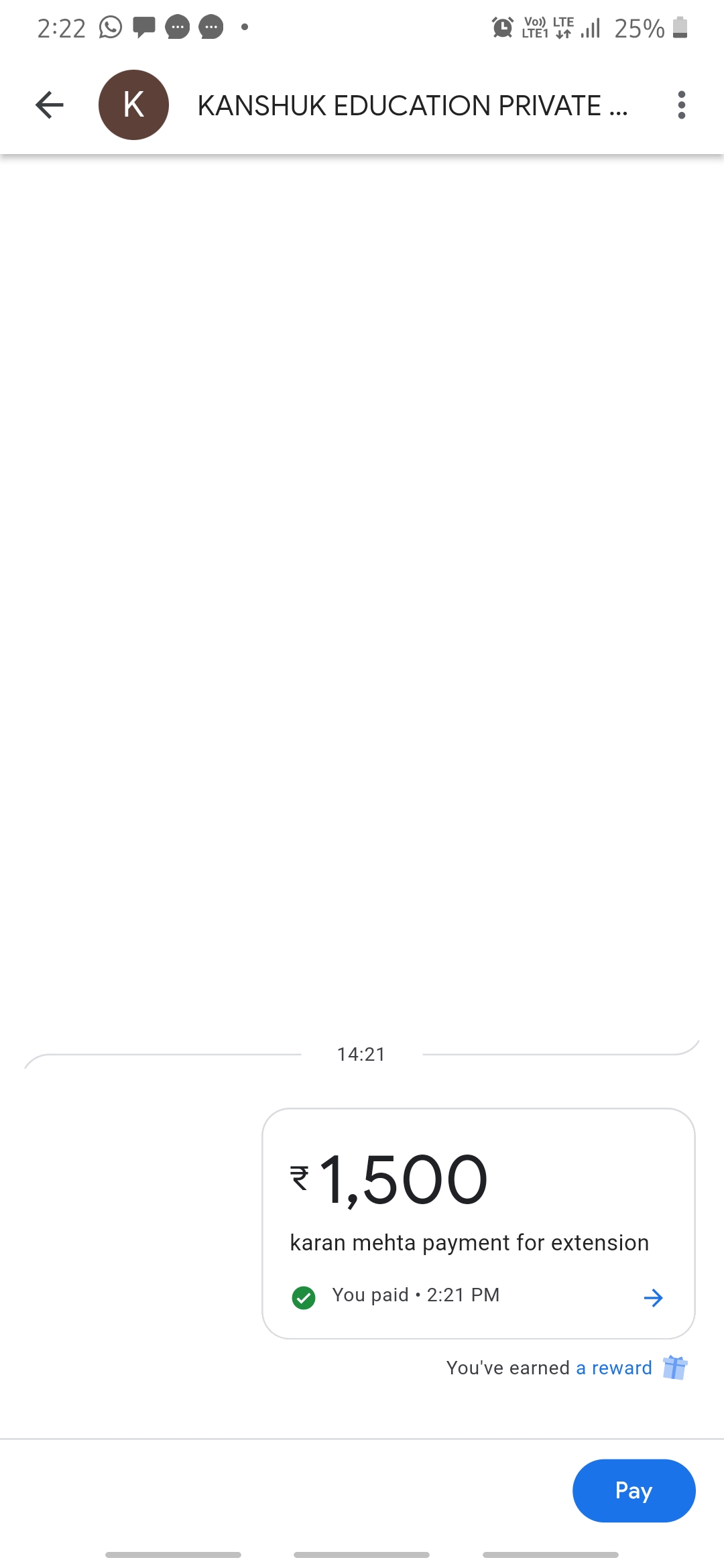The image size is (724, 1568).
Task: Tap the Pay button
Action: (x=633, y=1490)
